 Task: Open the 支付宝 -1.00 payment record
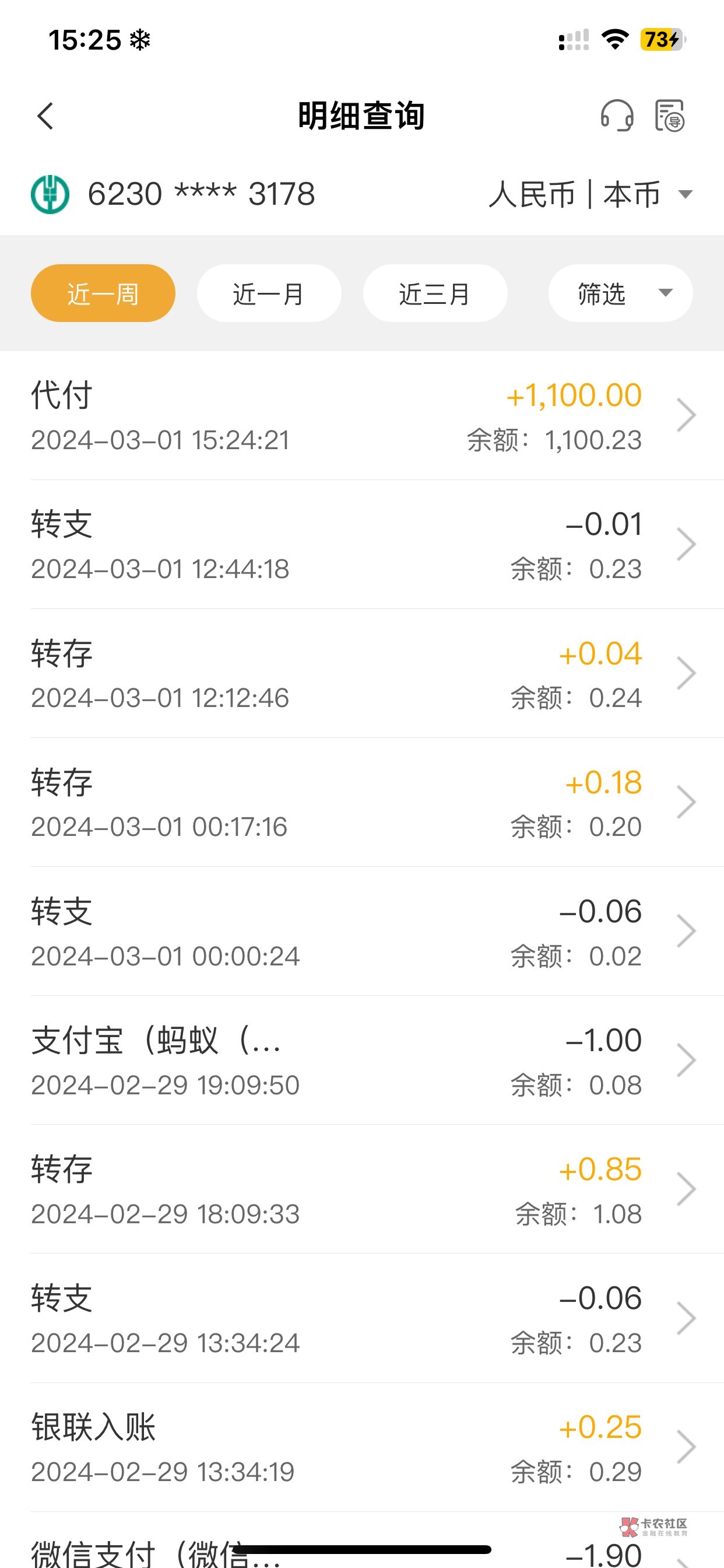pos(362,1062)
